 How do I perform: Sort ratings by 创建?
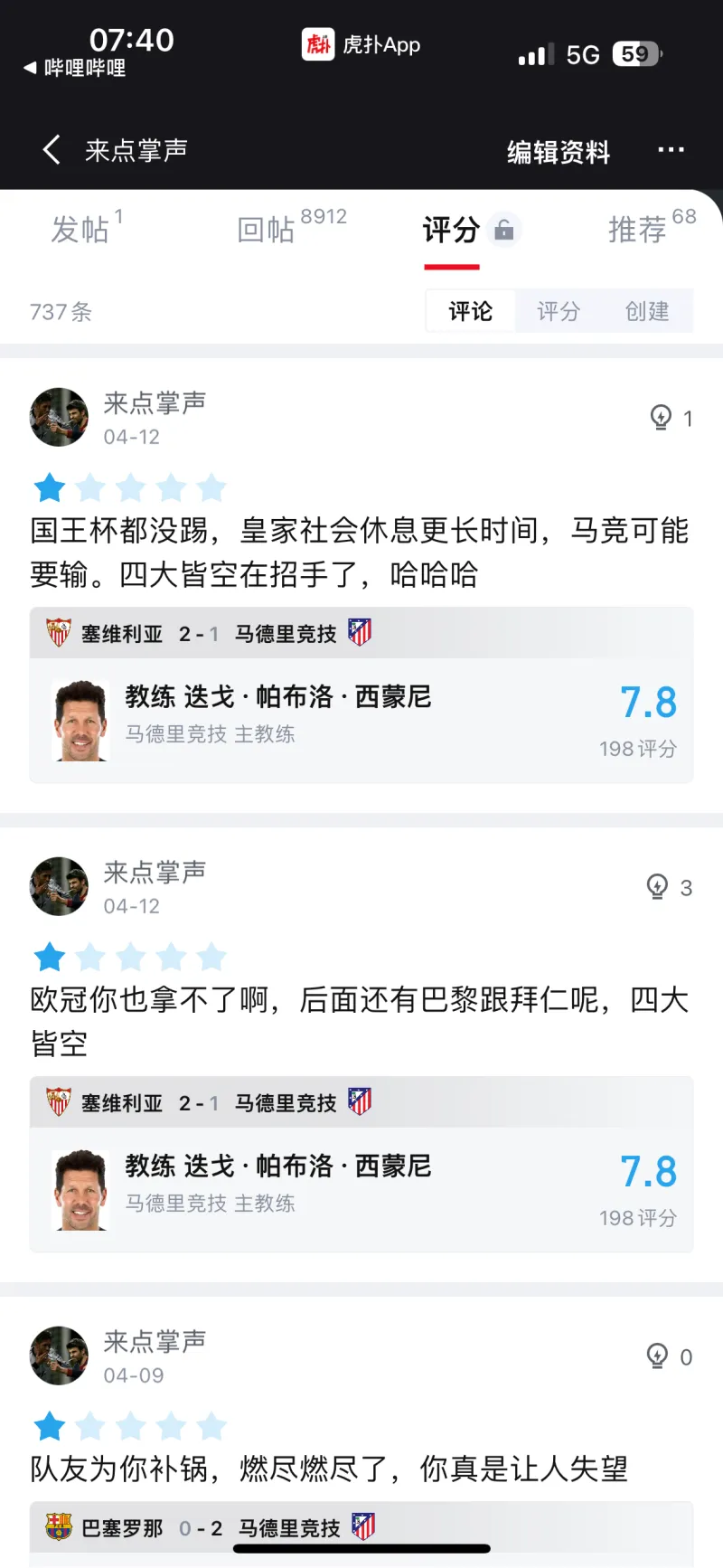[647, 312]
